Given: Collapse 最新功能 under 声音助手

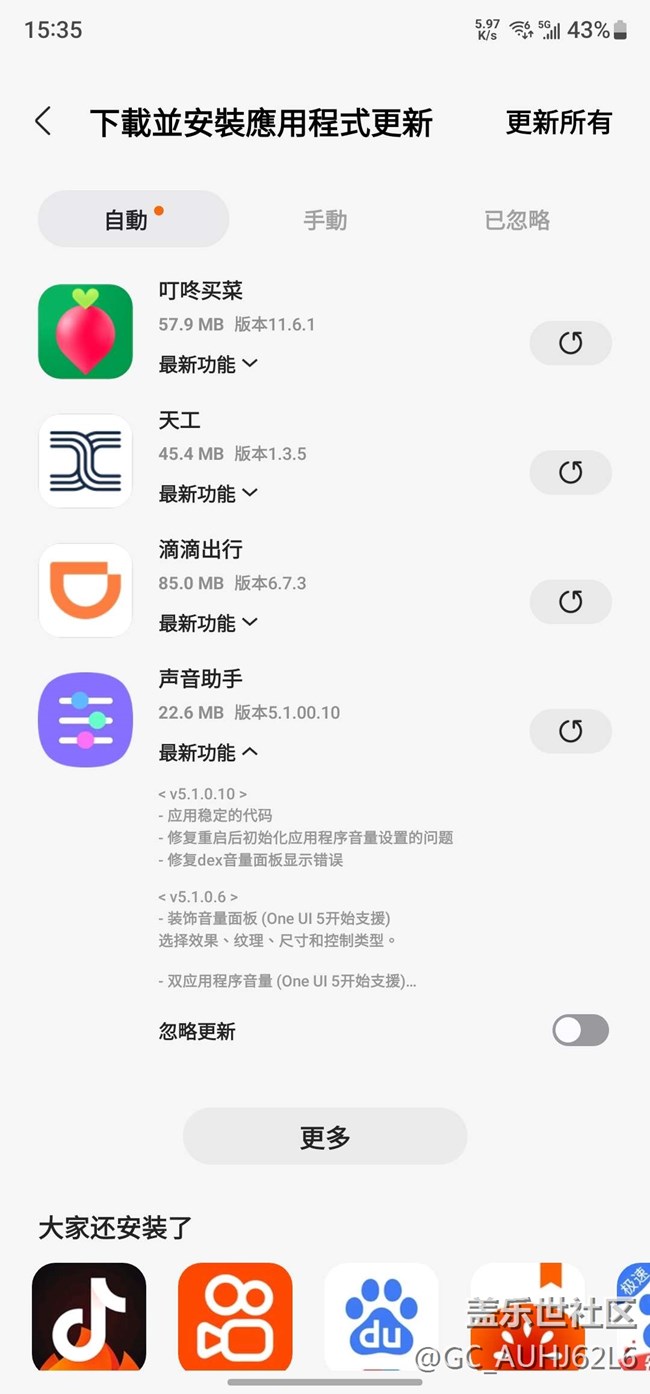Looking at the screenshot, I should pos(208,752).
